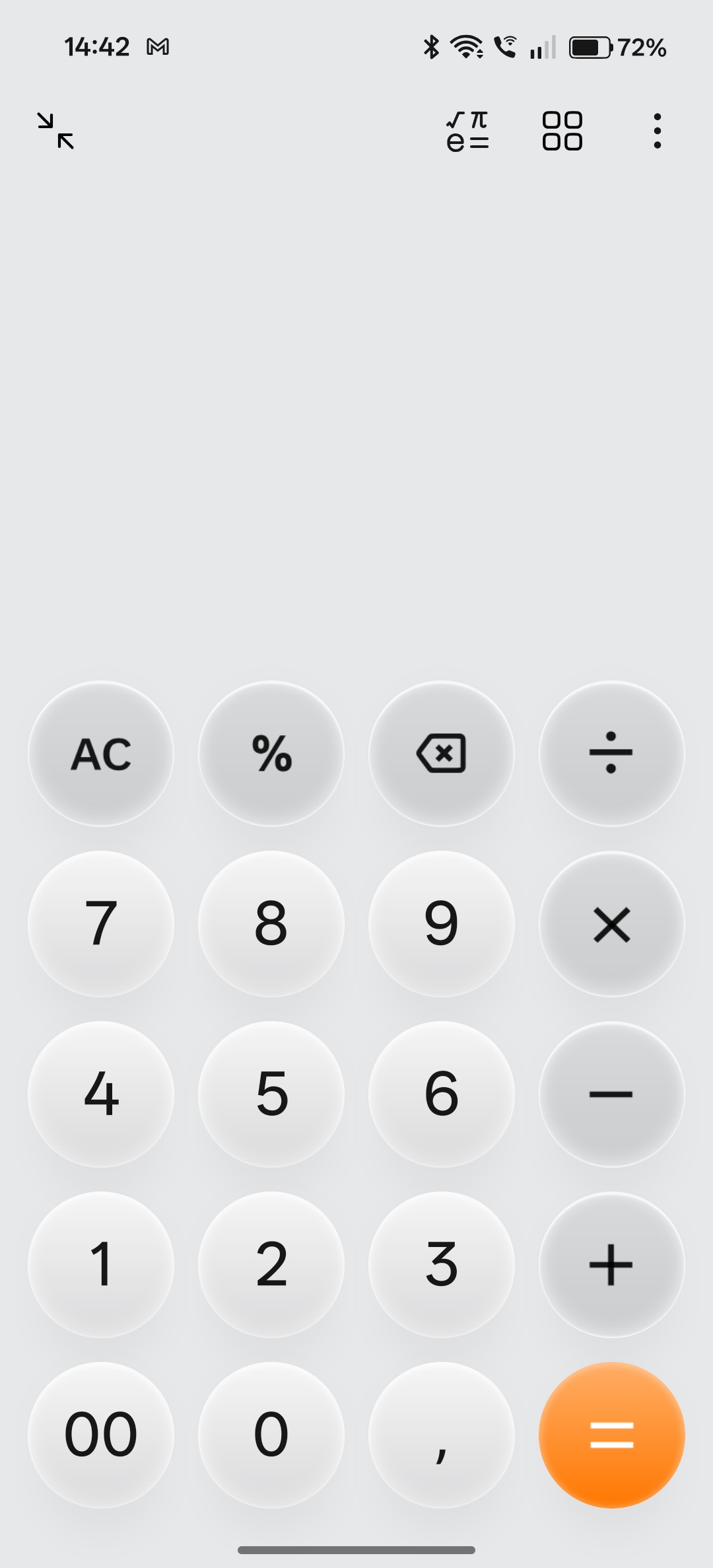Viewport: 713px width, 1568px height.
Task: Open the scientific functions mode
Action: point(467,131)
